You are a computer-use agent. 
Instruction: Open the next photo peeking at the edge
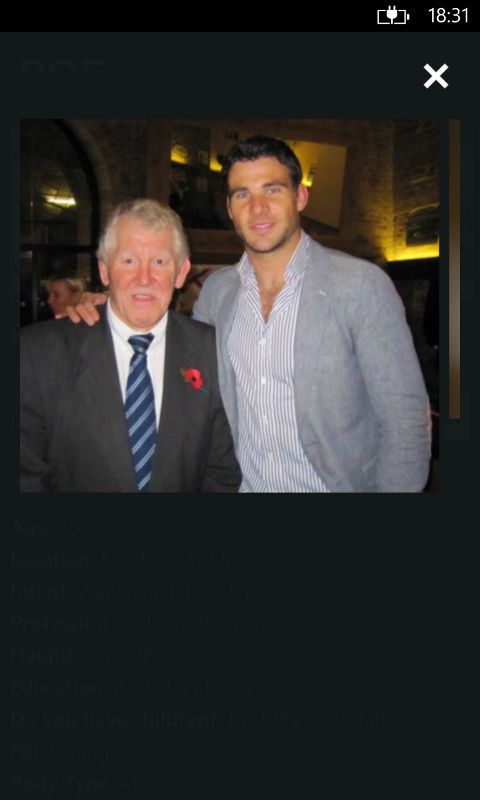(454, 269)
